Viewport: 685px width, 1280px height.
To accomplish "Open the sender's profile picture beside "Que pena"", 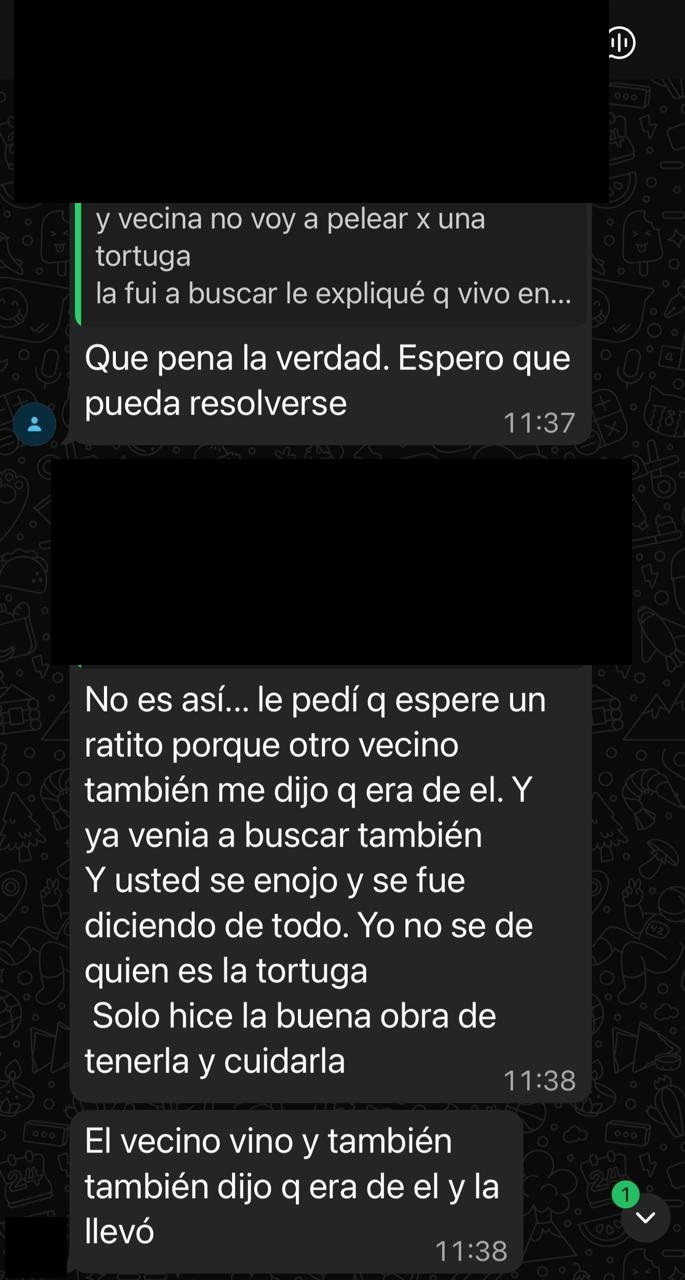I will coord(34,424).
